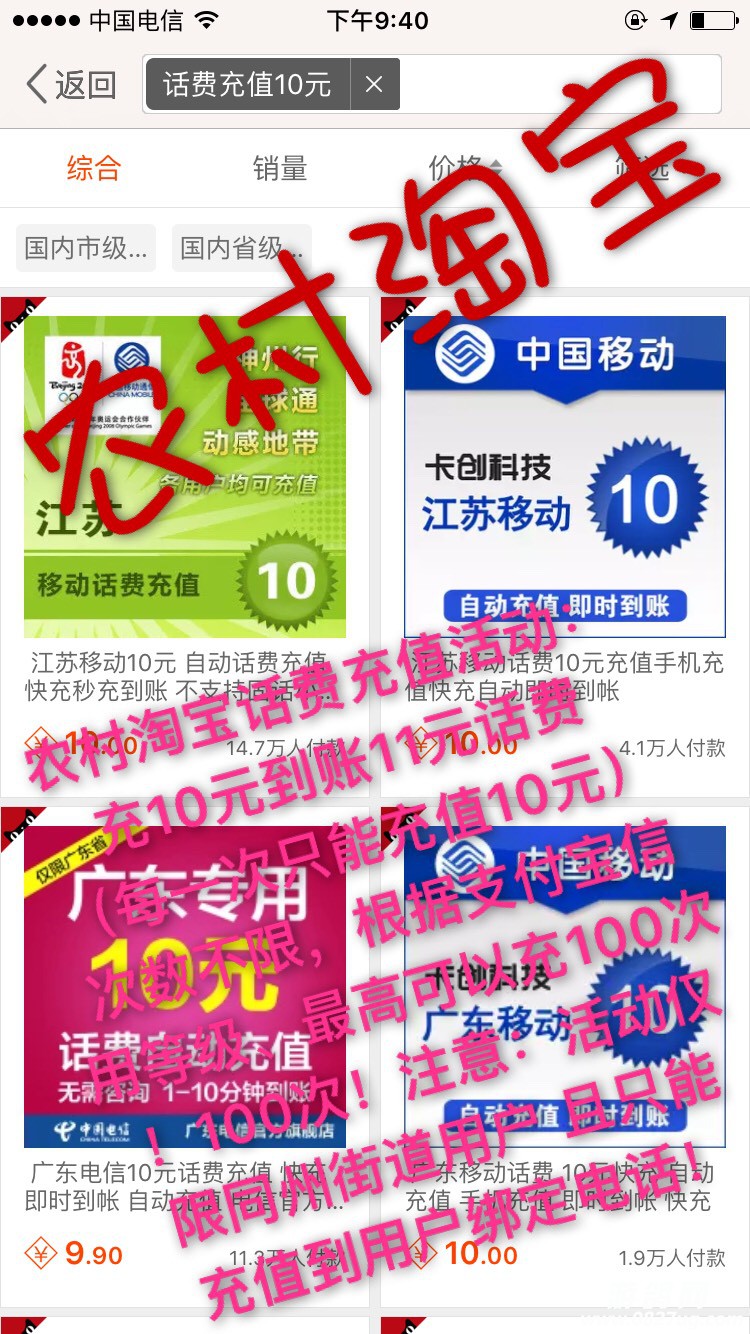This screenshot has width=750, height=1334.
Task: Open the 广东电信10元话费充值 product
Action: tap(185, 985)
